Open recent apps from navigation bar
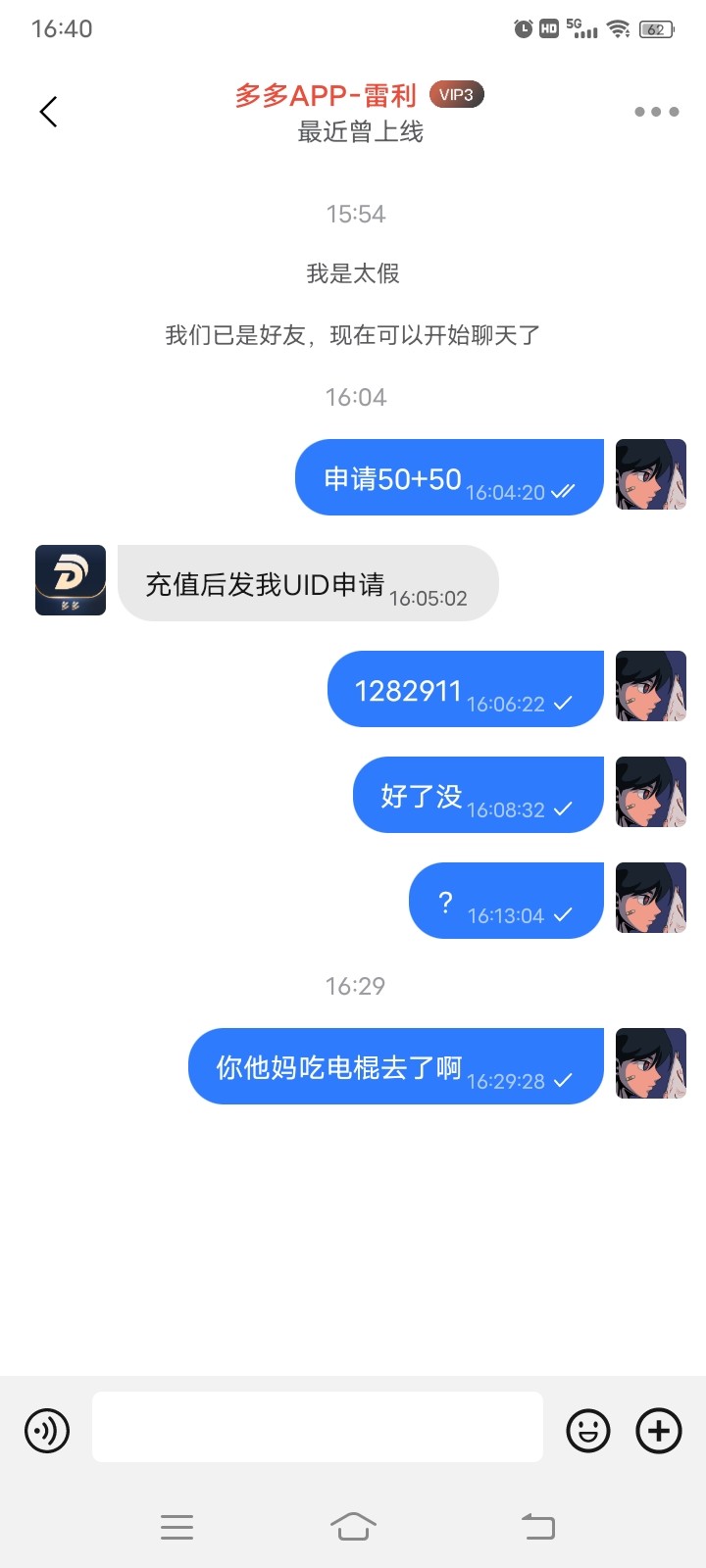Image resolution: width=706 pixels, height=1568 pixels. (176, 1526)
